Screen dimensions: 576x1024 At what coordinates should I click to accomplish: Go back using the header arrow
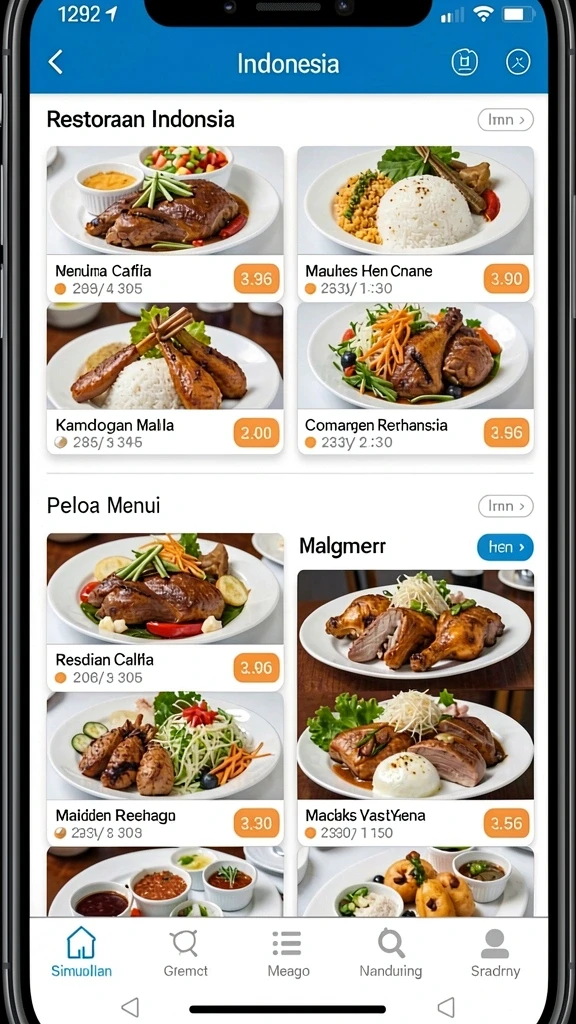[x=56, y=63]
